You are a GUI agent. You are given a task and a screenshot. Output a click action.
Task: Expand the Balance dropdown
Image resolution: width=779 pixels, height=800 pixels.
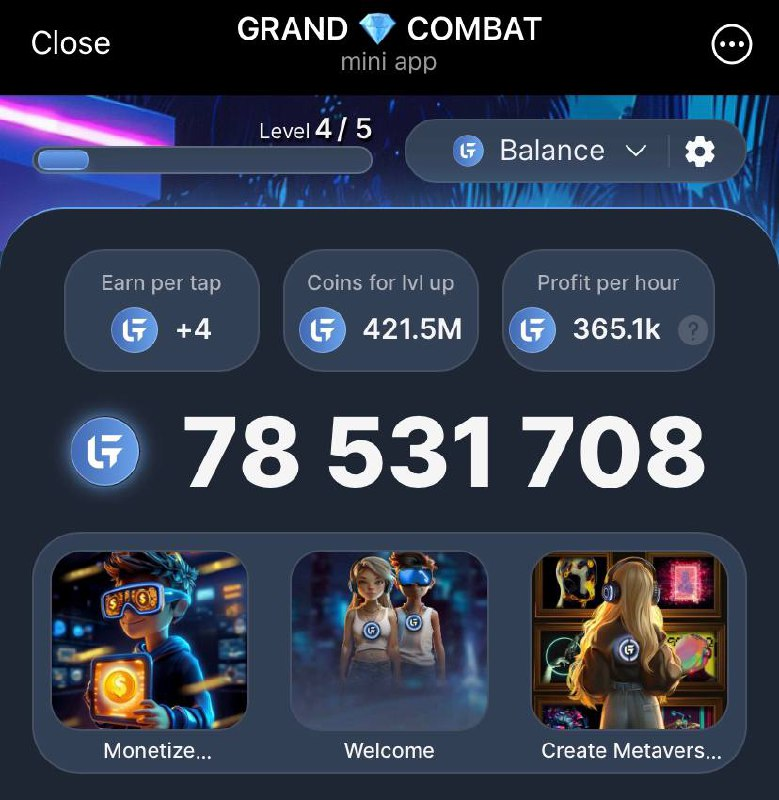(550, 151)
